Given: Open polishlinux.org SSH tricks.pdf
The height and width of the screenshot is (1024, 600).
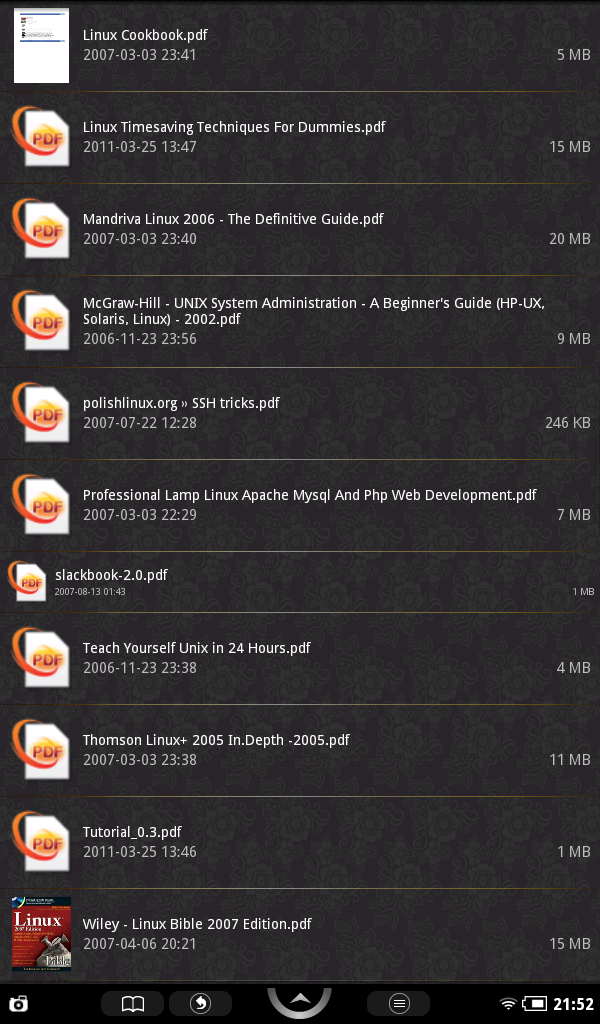Looking at the screenshot, I should 300,412.
